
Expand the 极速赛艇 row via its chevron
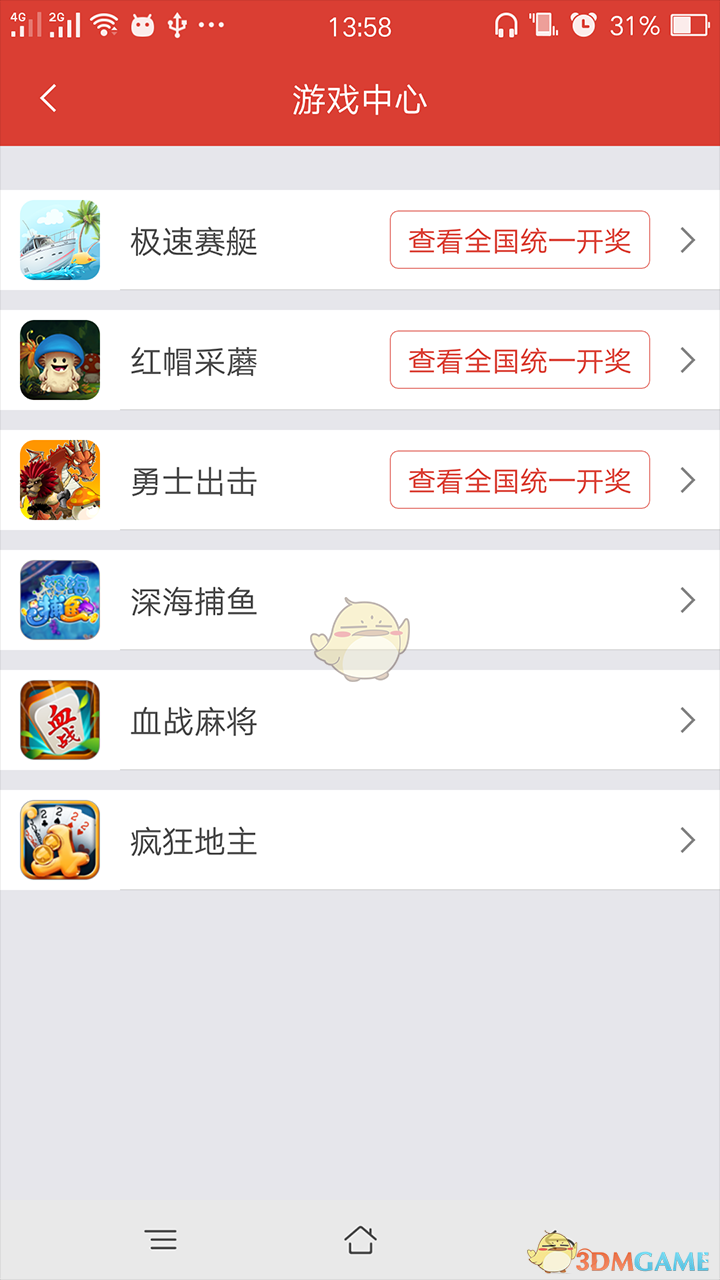coord(688,240)
